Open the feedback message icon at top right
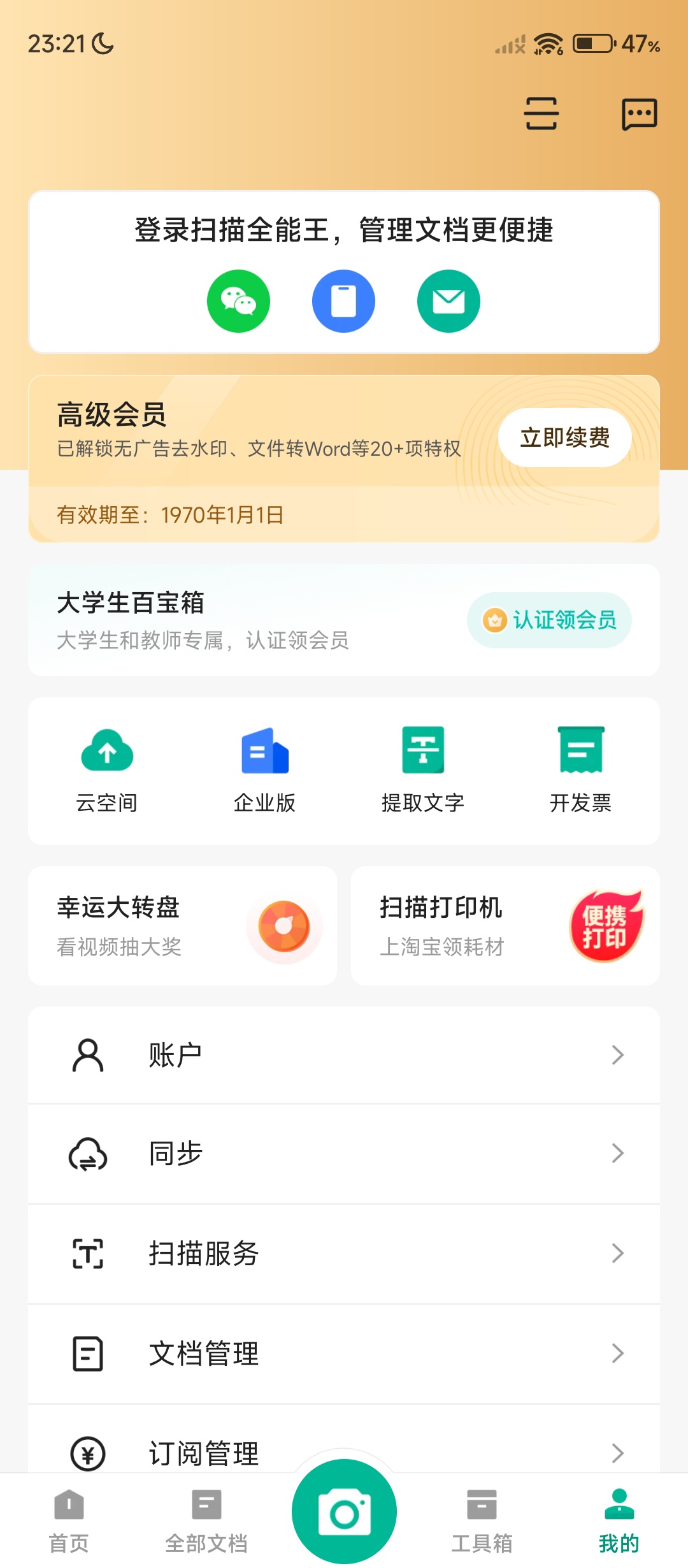The width and height of the screenshot is (688, 1568). point(638,113)
